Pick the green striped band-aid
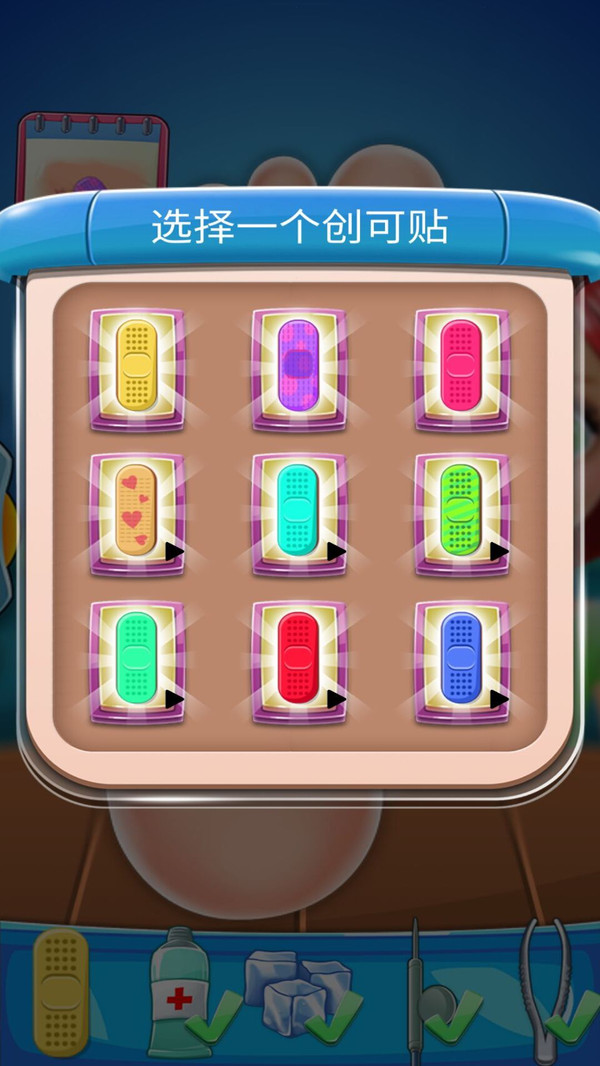 [461, 513]
